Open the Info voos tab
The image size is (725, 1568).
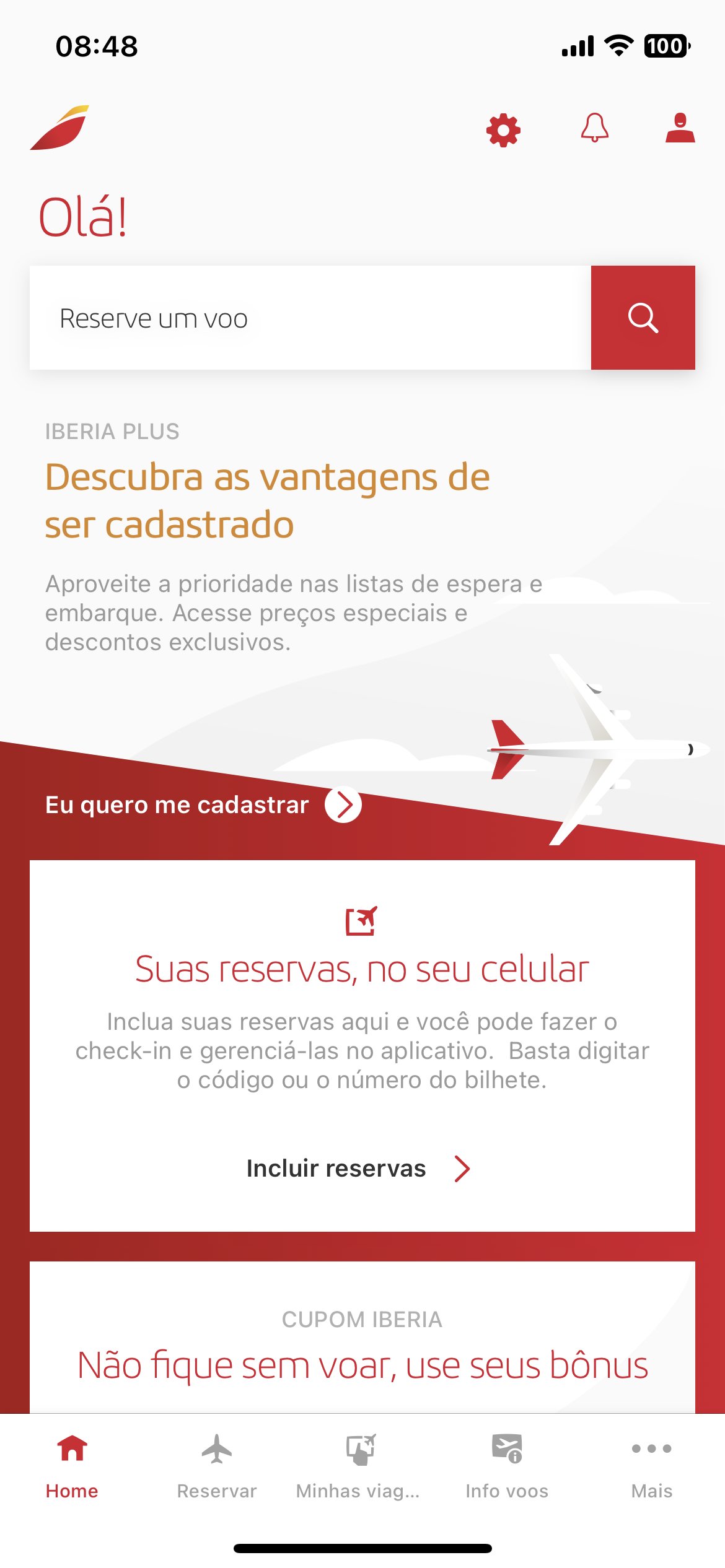point(507,1465)
